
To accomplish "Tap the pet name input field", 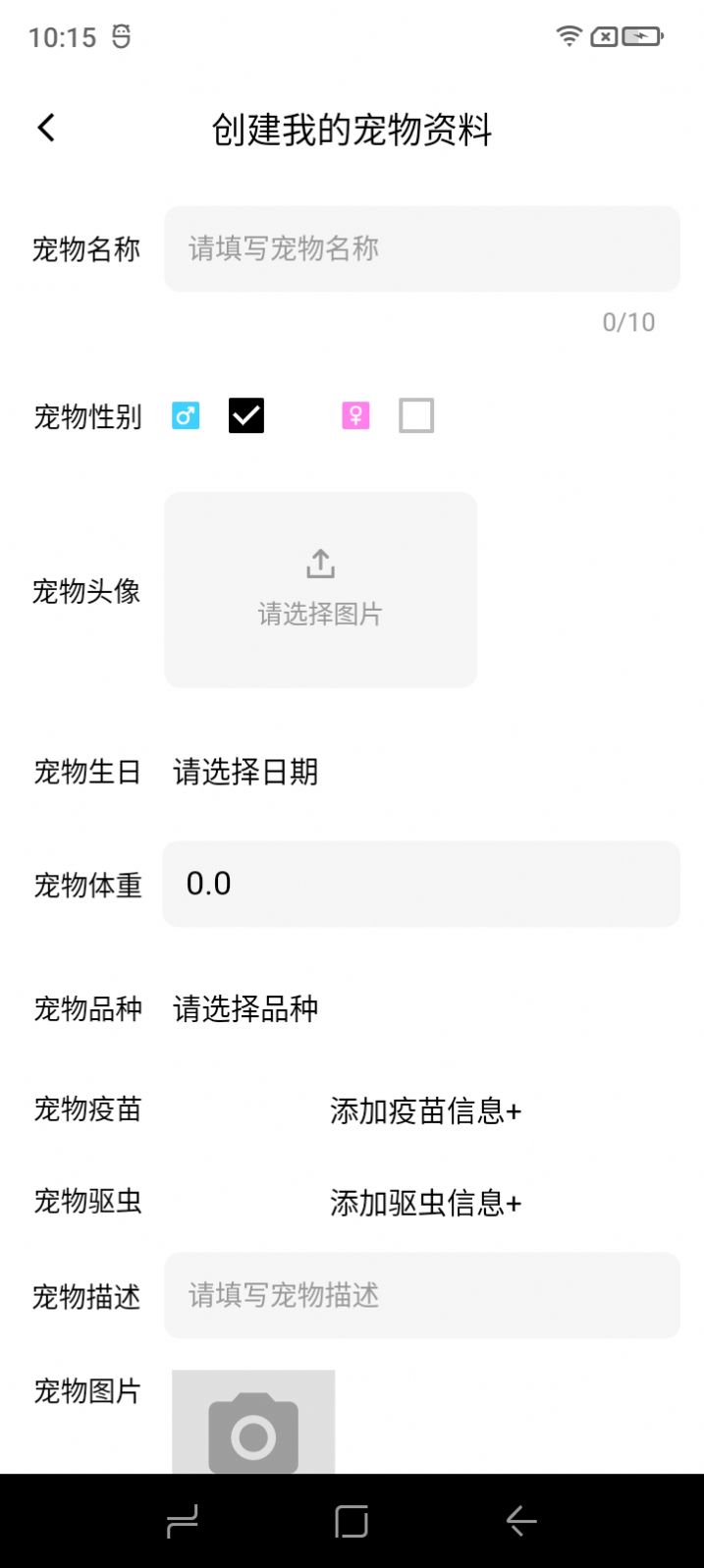I will pyautogui.click(x=421, y=248).
